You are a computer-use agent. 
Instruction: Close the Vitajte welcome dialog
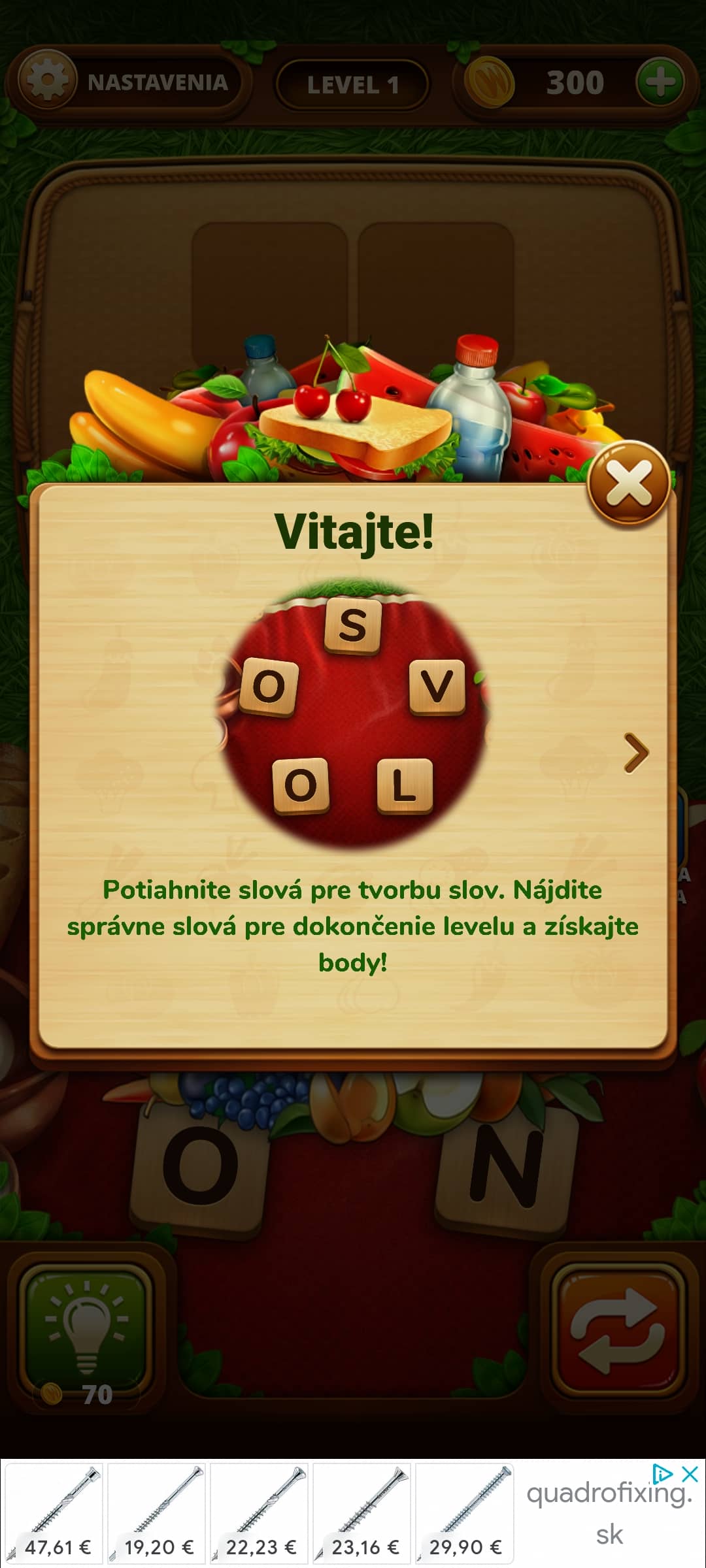(629, 483)
